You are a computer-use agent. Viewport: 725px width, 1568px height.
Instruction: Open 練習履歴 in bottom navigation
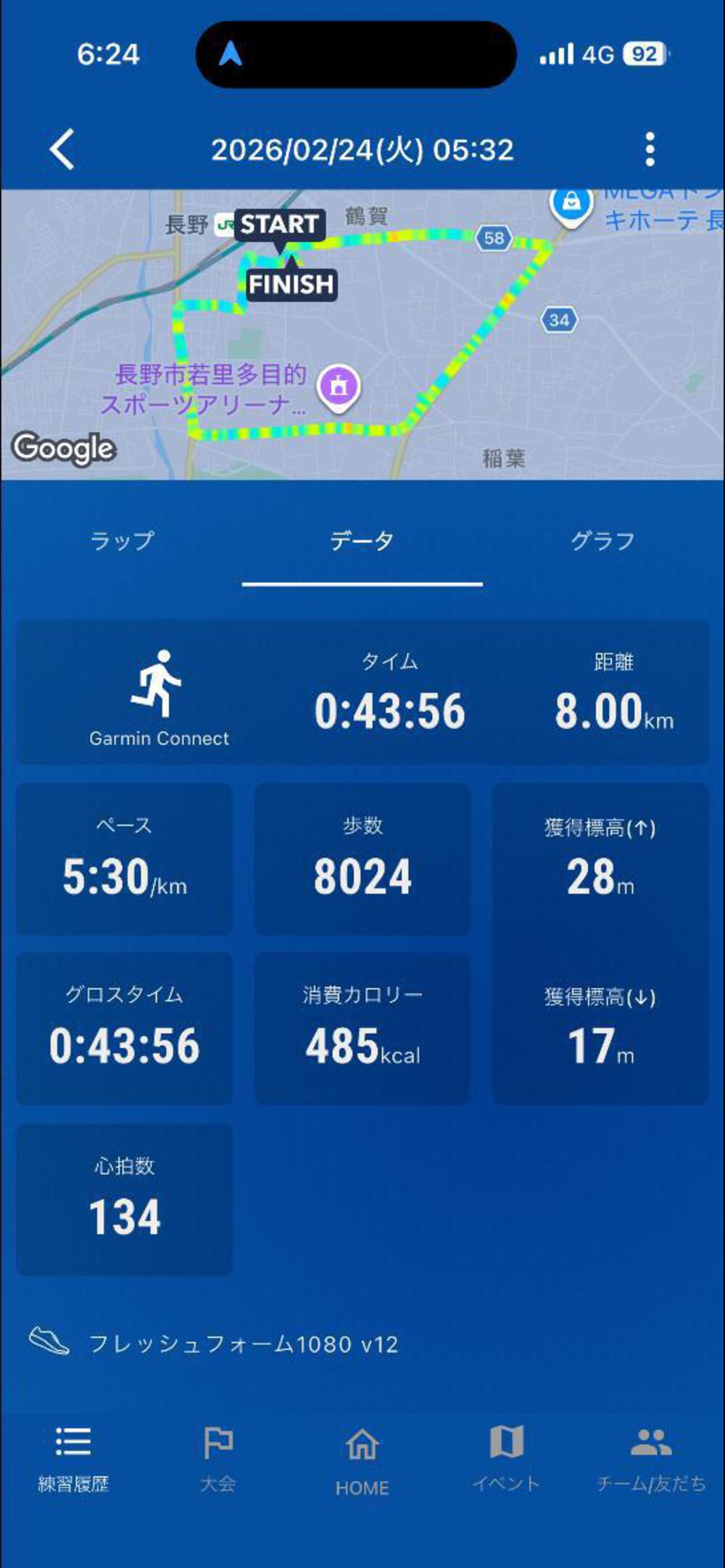73,1459
